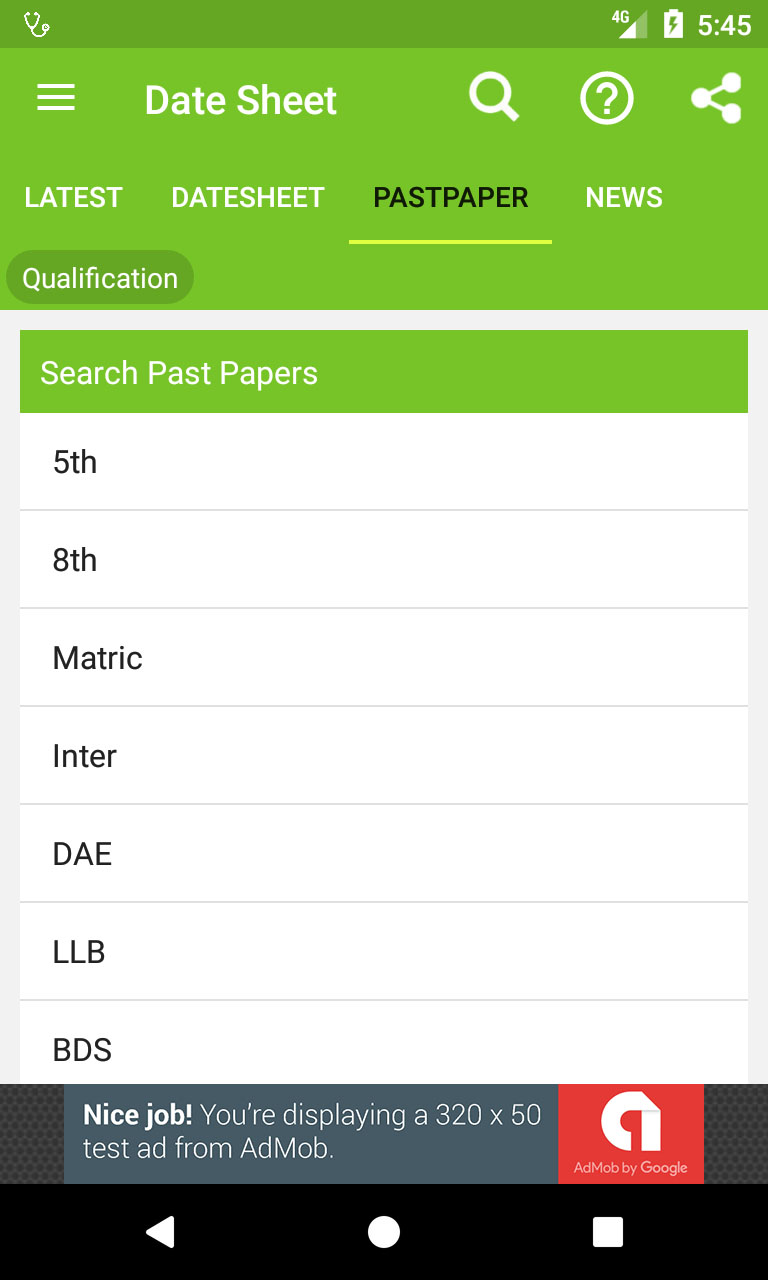Open 8th class past papers
The width and height of the screenshot is (768, 1280).
pos(384,560)
